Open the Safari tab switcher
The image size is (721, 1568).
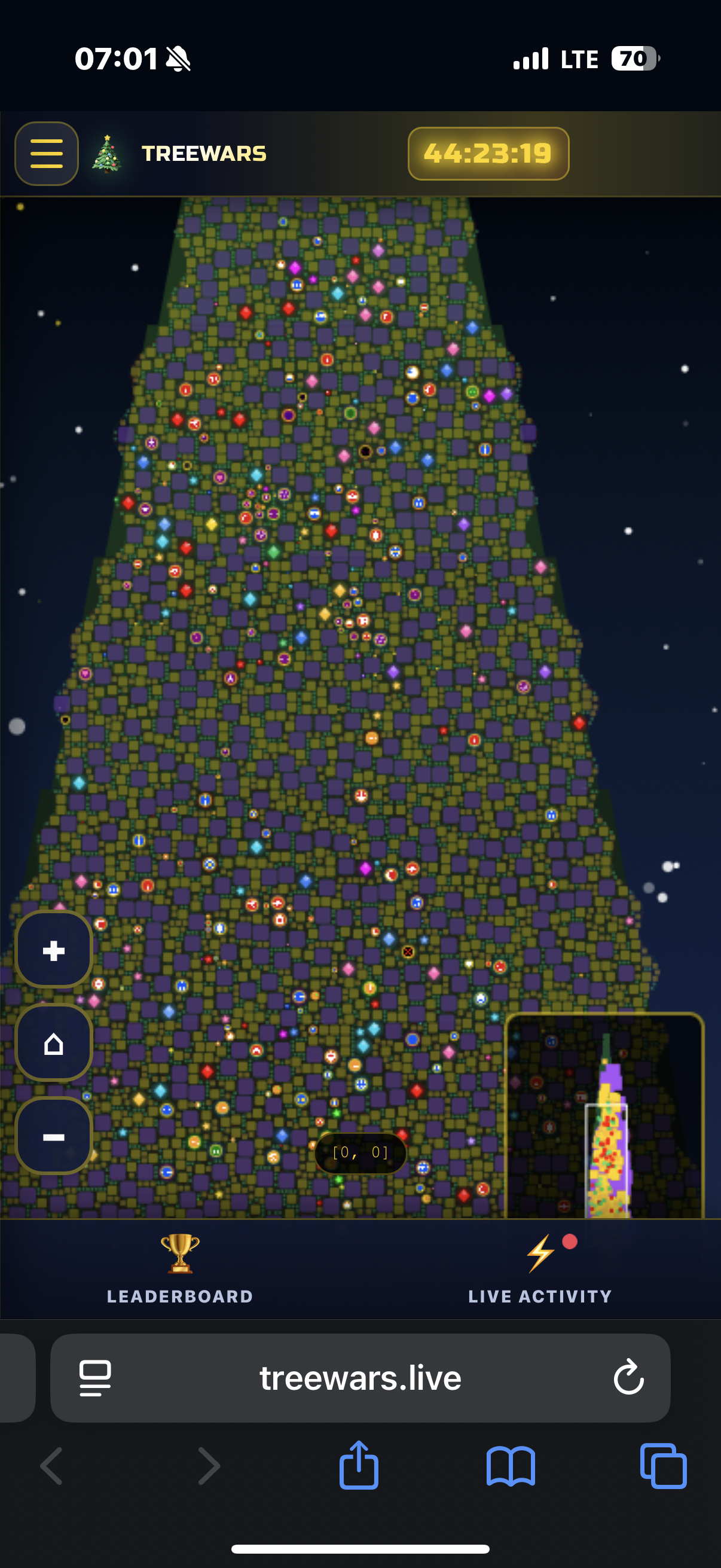(x=663, y=1466)
